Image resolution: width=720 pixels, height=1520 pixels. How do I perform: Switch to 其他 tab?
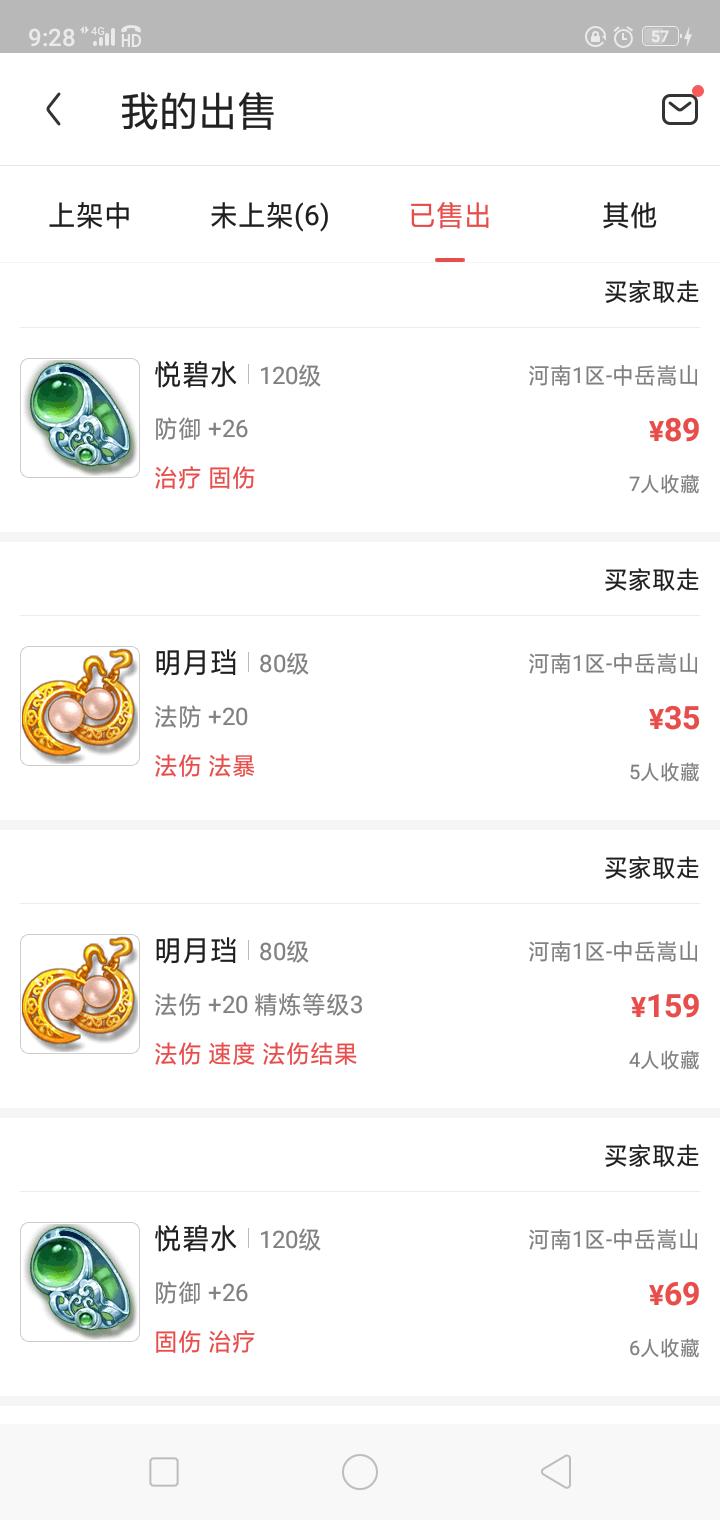(x=629, y=215)
